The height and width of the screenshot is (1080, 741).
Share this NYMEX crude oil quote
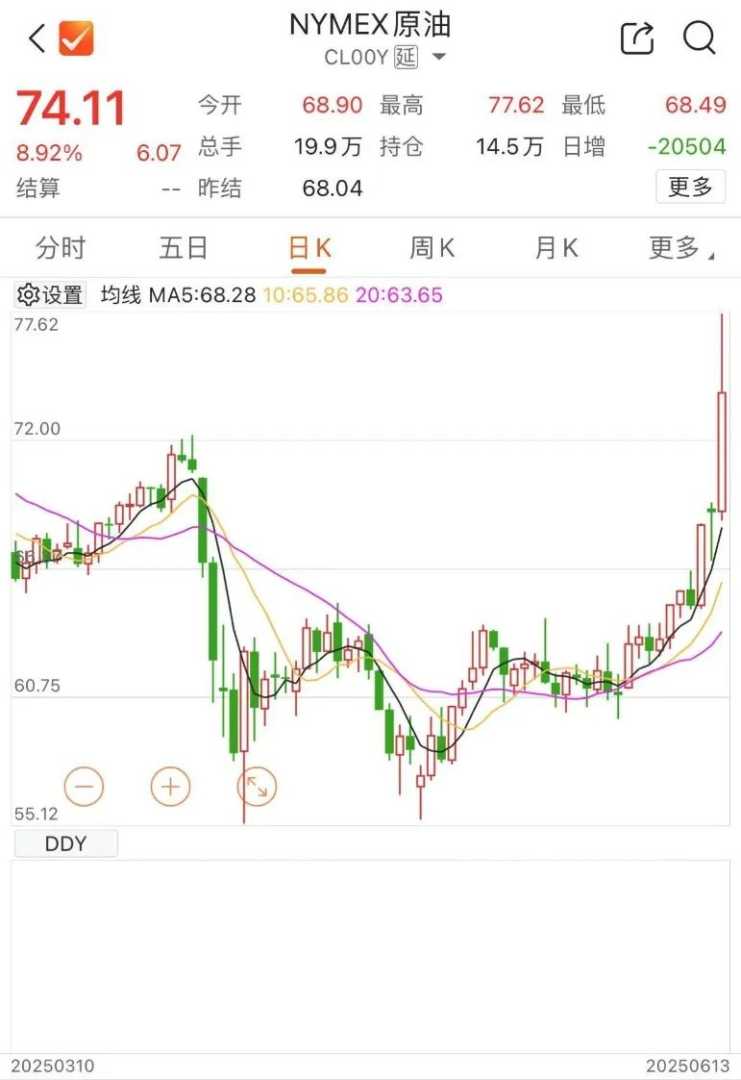637,39
